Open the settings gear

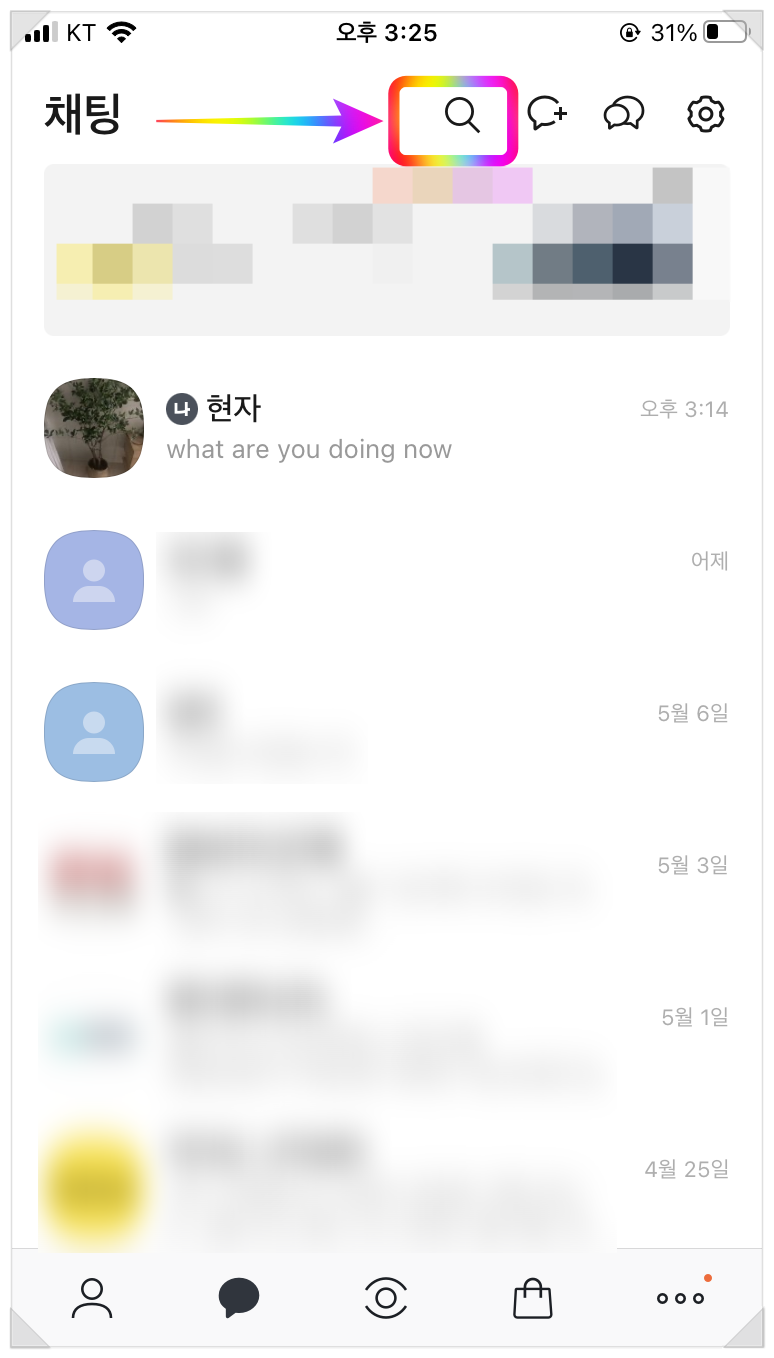[x=706, y=114]
